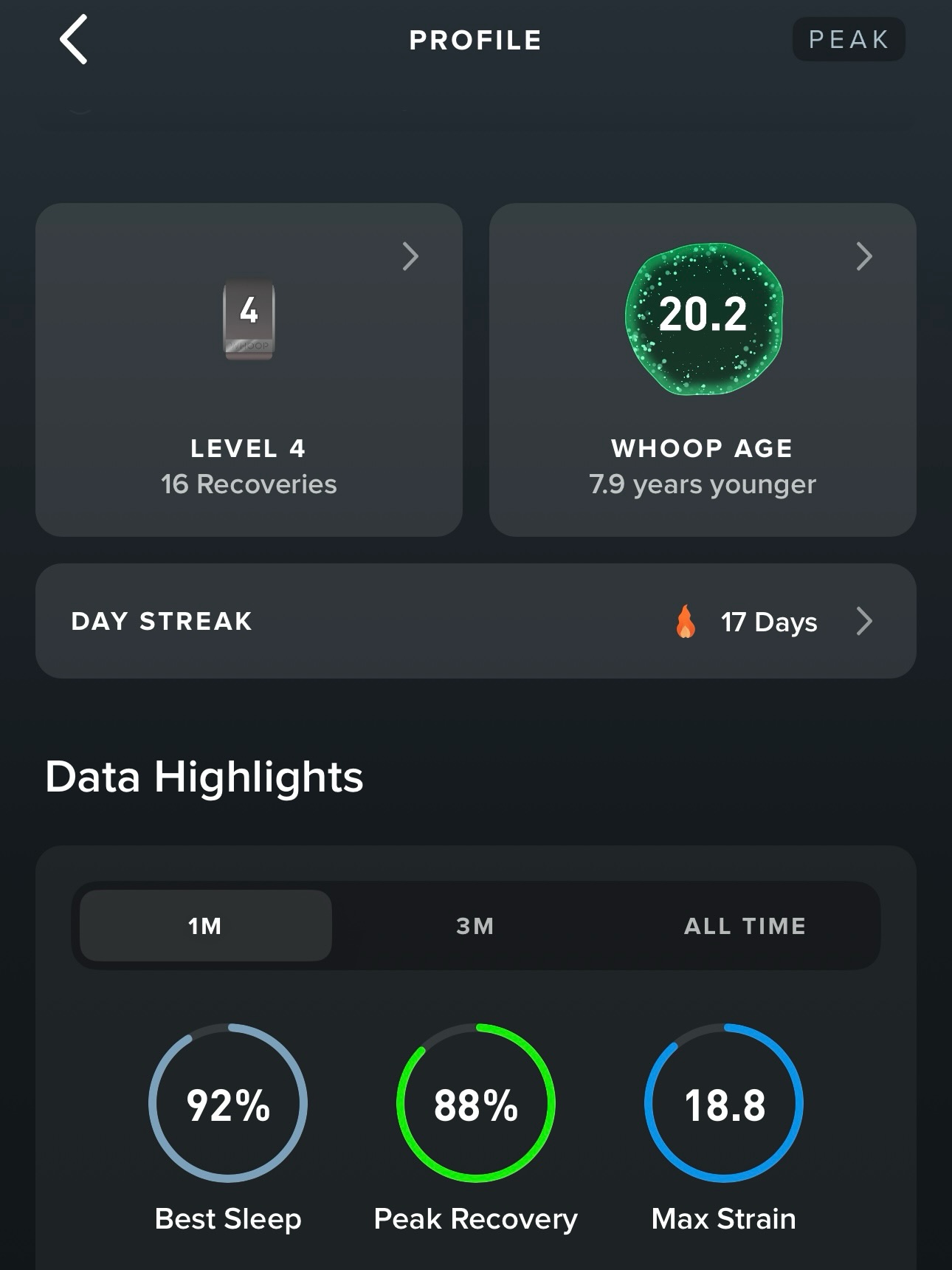
Task: Show All Time data highlights
Action: tap(745, 926)
